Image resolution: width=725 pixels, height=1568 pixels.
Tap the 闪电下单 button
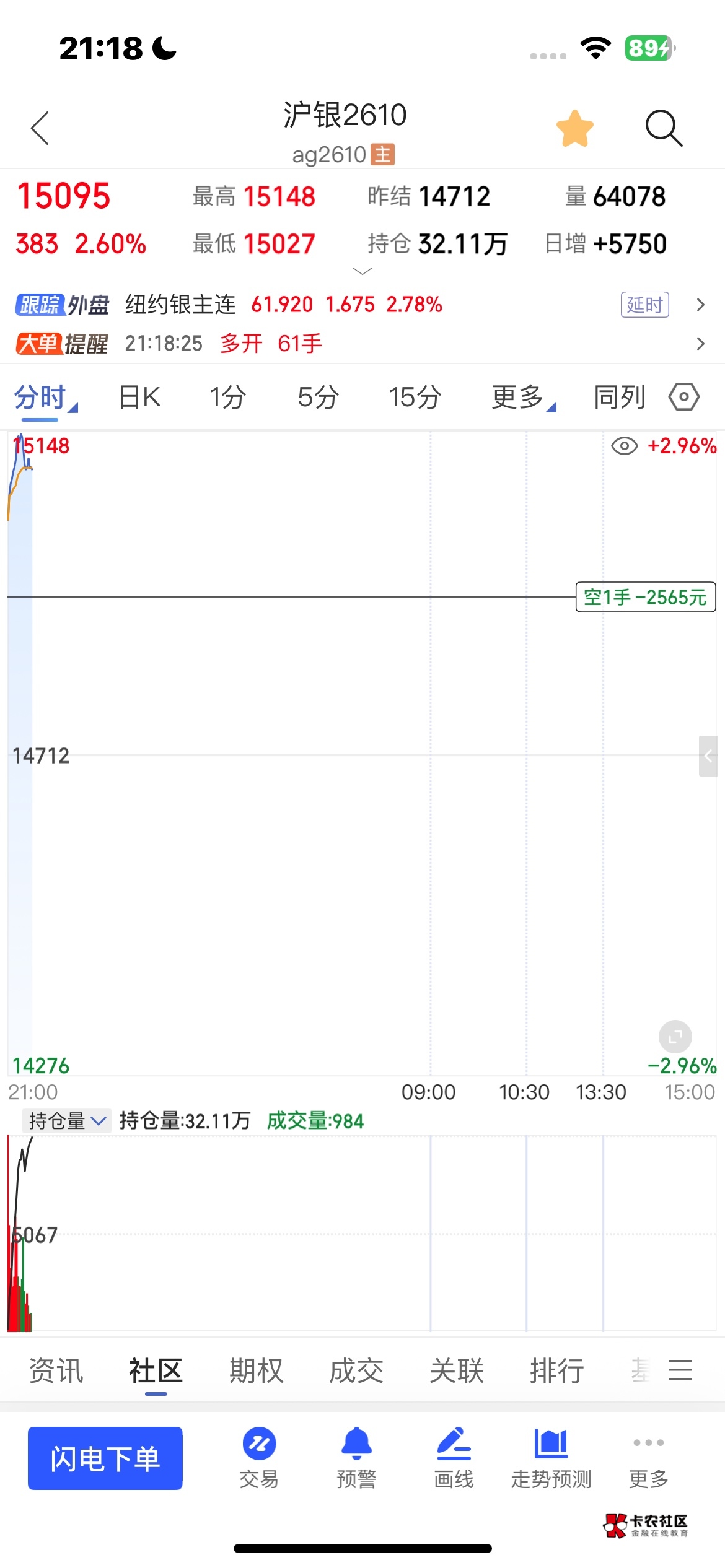[105, 1458]
